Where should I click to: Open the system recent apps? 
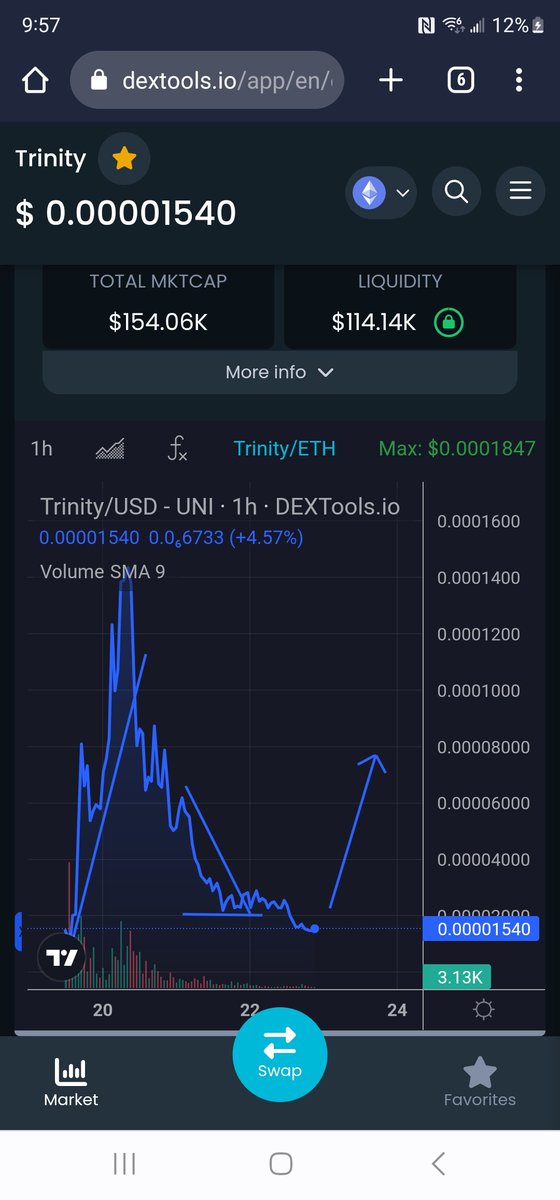point(124,1163)
